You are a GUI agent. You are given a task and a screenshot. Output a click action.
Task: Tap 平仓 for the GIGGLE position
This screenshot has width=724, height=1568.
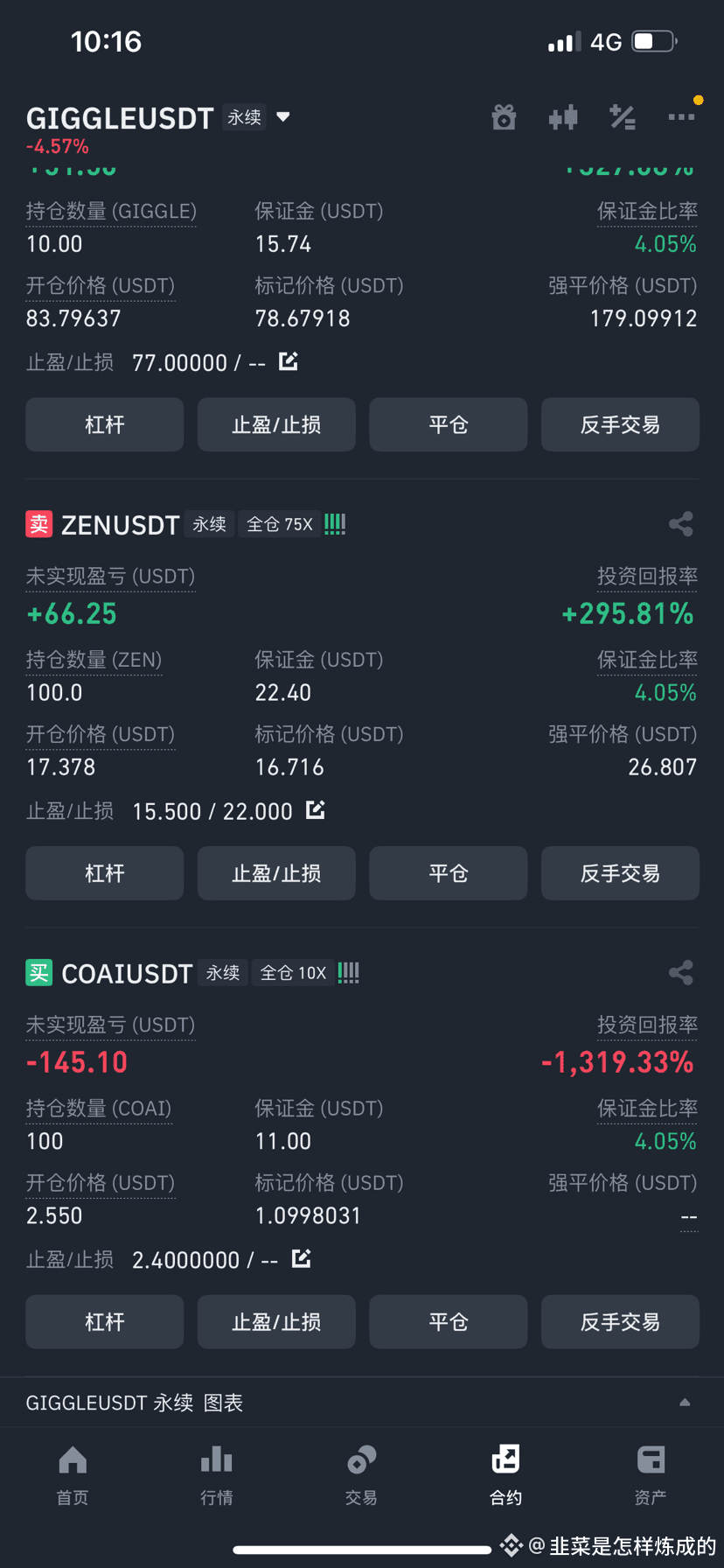448,425
